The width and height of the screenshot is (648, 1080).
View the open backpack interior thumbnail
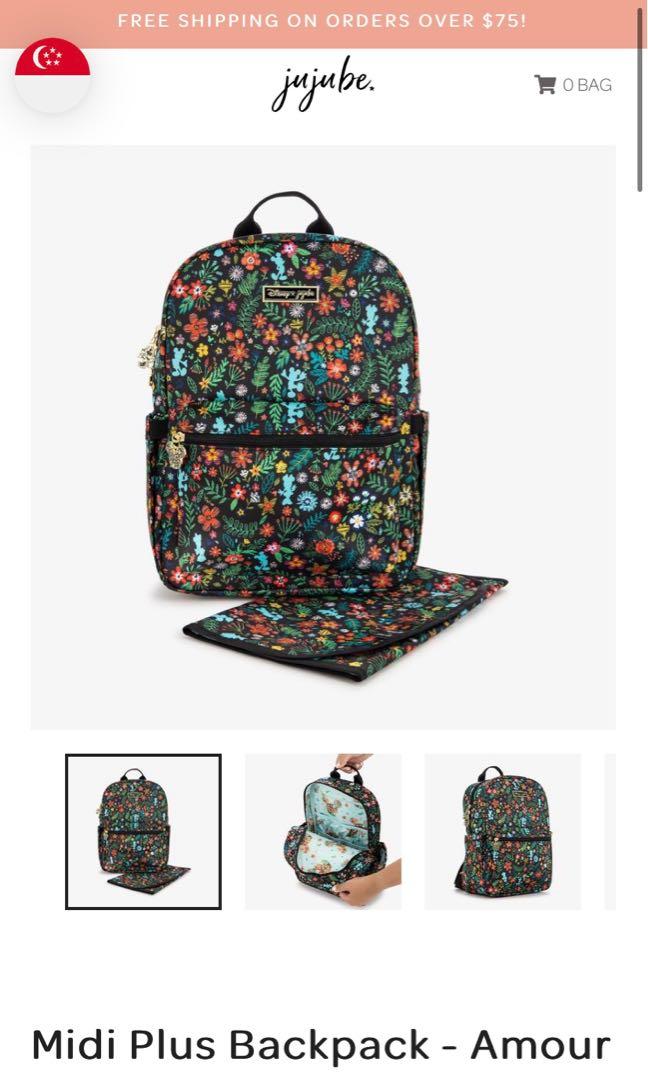(x=323, y=832)
